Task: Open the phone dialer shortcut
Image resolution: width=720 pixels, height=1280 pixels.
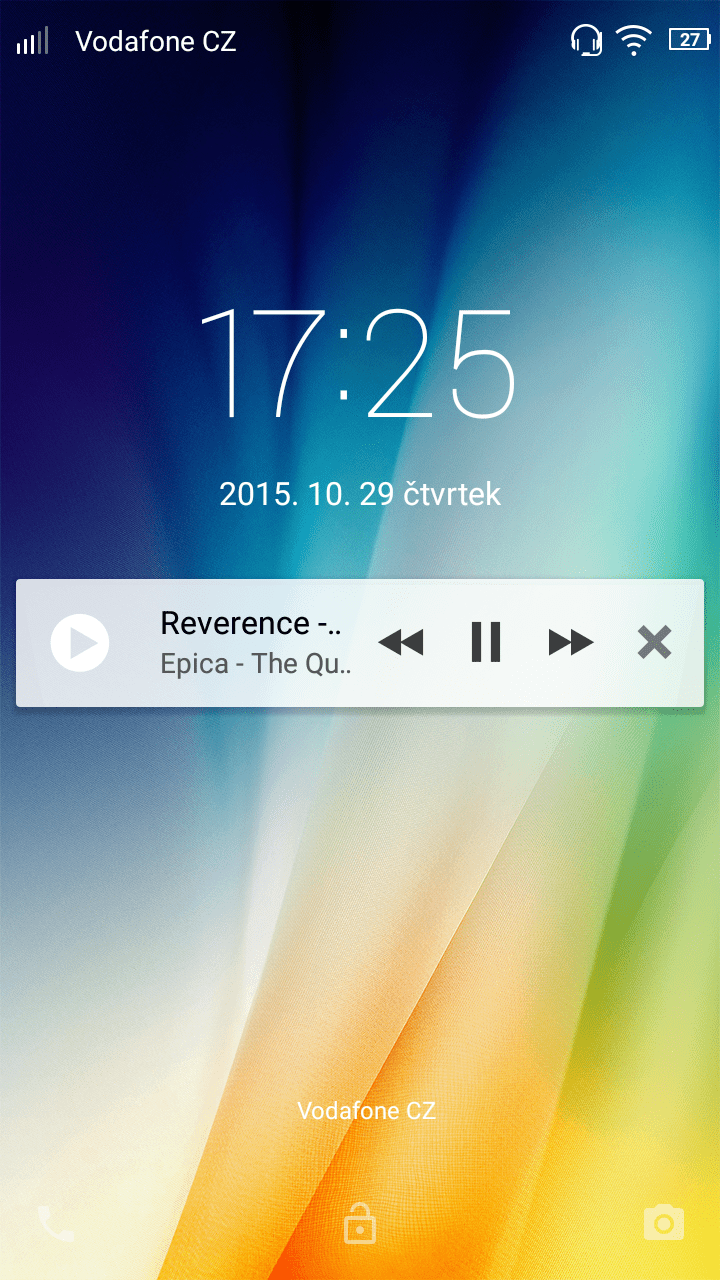Action: click(55, 1224)
